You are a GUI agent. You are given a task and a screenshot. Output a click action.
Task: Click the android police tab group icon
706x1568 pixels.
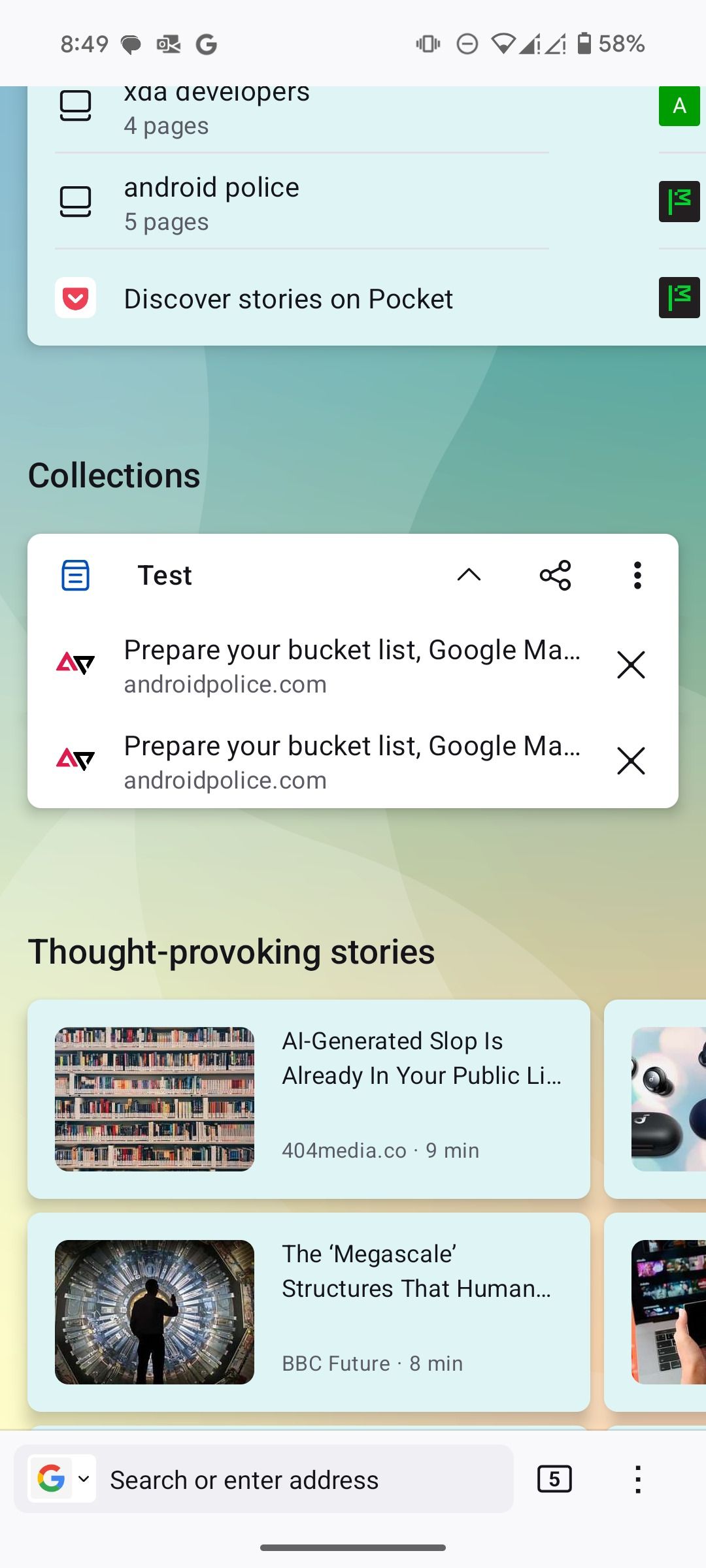[76, 200]
